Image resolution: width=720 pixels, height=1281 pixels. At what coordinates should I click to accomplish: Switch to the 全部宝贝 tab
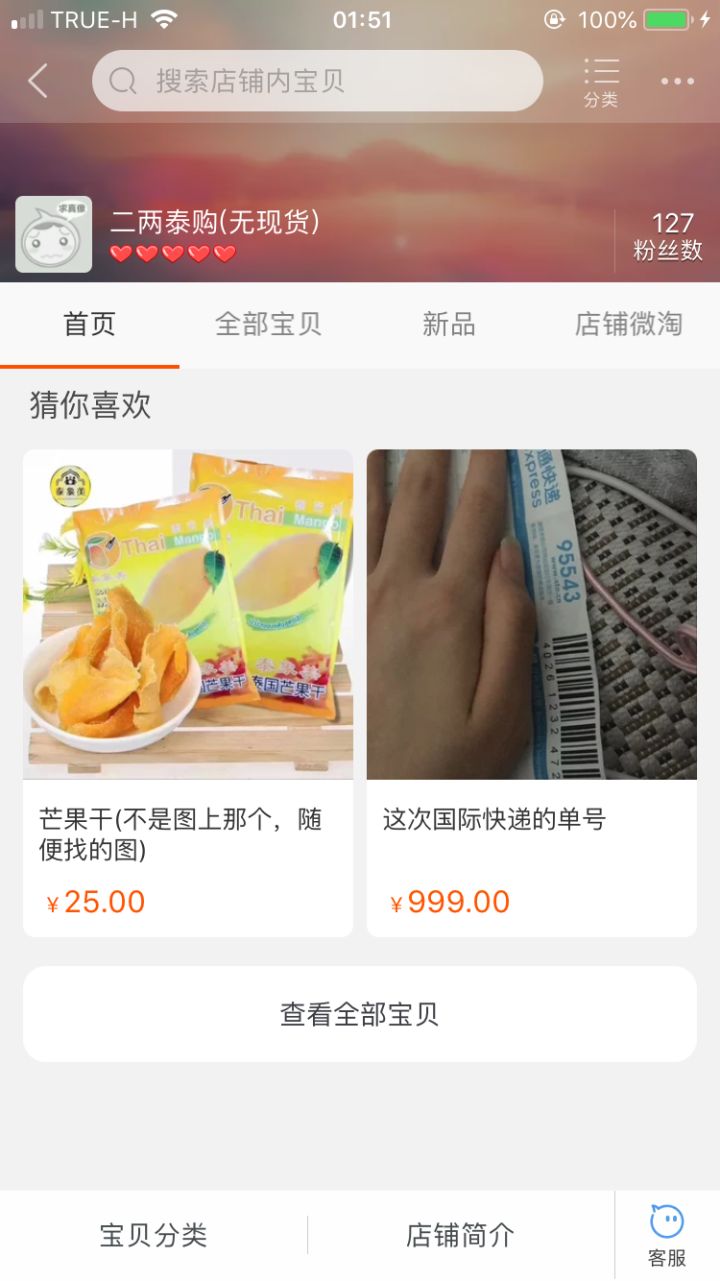click(x=268, y=324)
